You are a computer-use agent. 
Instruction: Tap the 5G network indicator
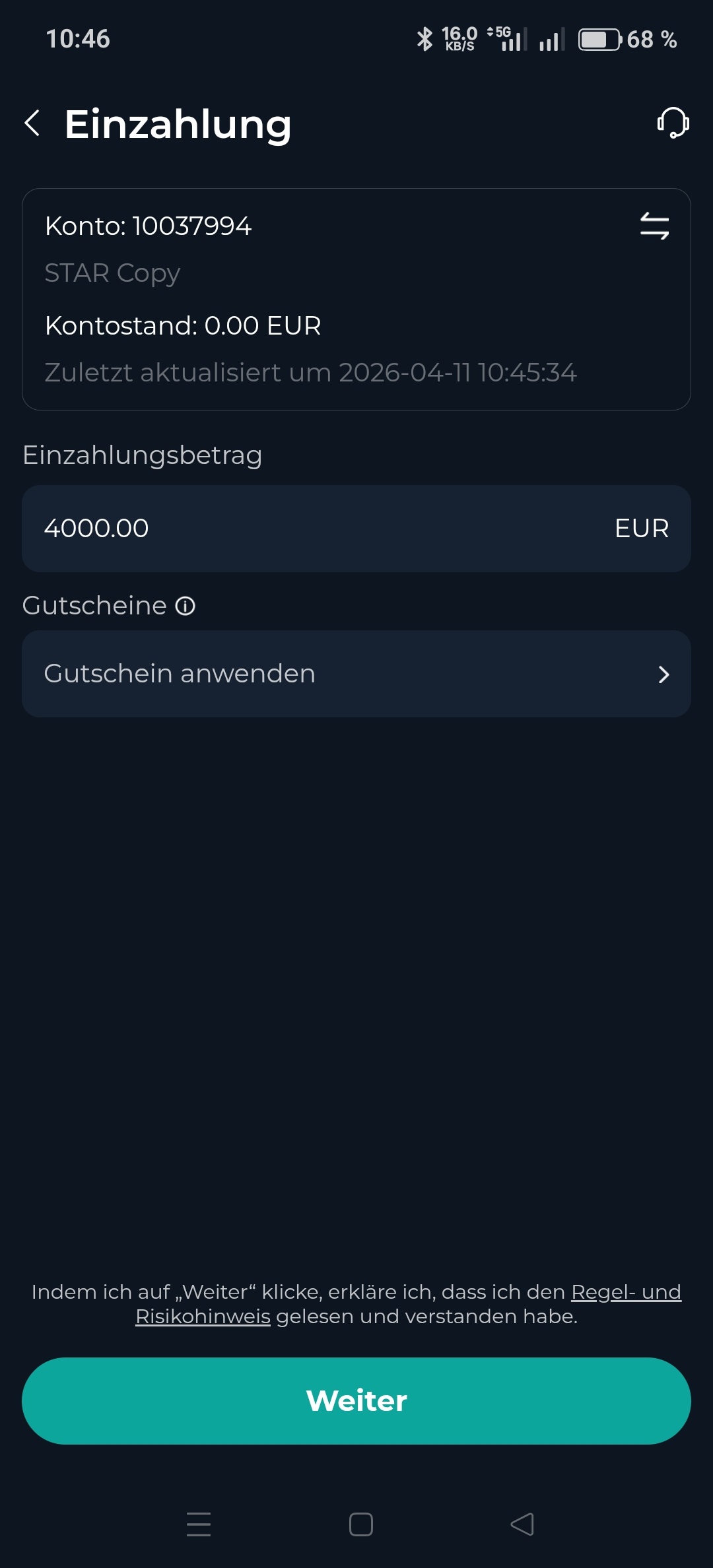point(506,39)
